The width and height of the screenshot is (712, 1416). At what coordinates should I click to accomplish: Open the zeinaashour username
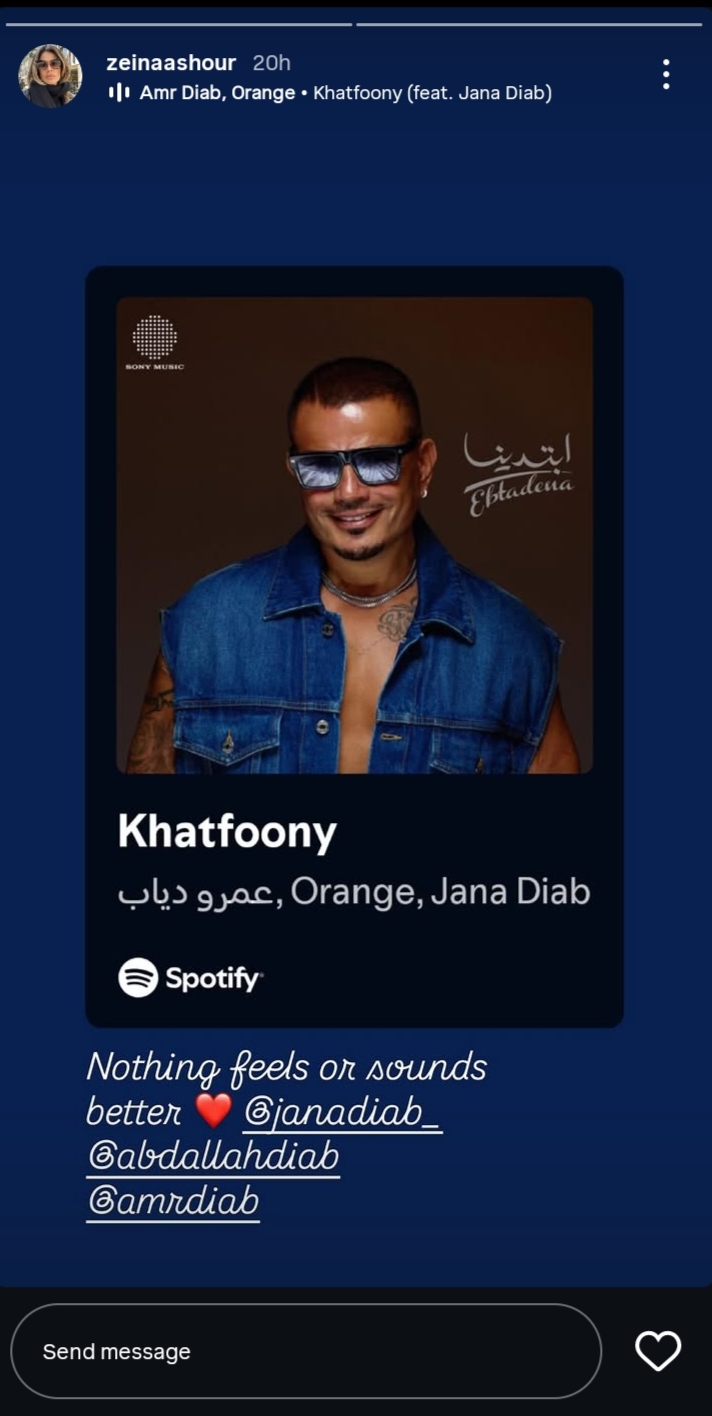click(171, 63)
